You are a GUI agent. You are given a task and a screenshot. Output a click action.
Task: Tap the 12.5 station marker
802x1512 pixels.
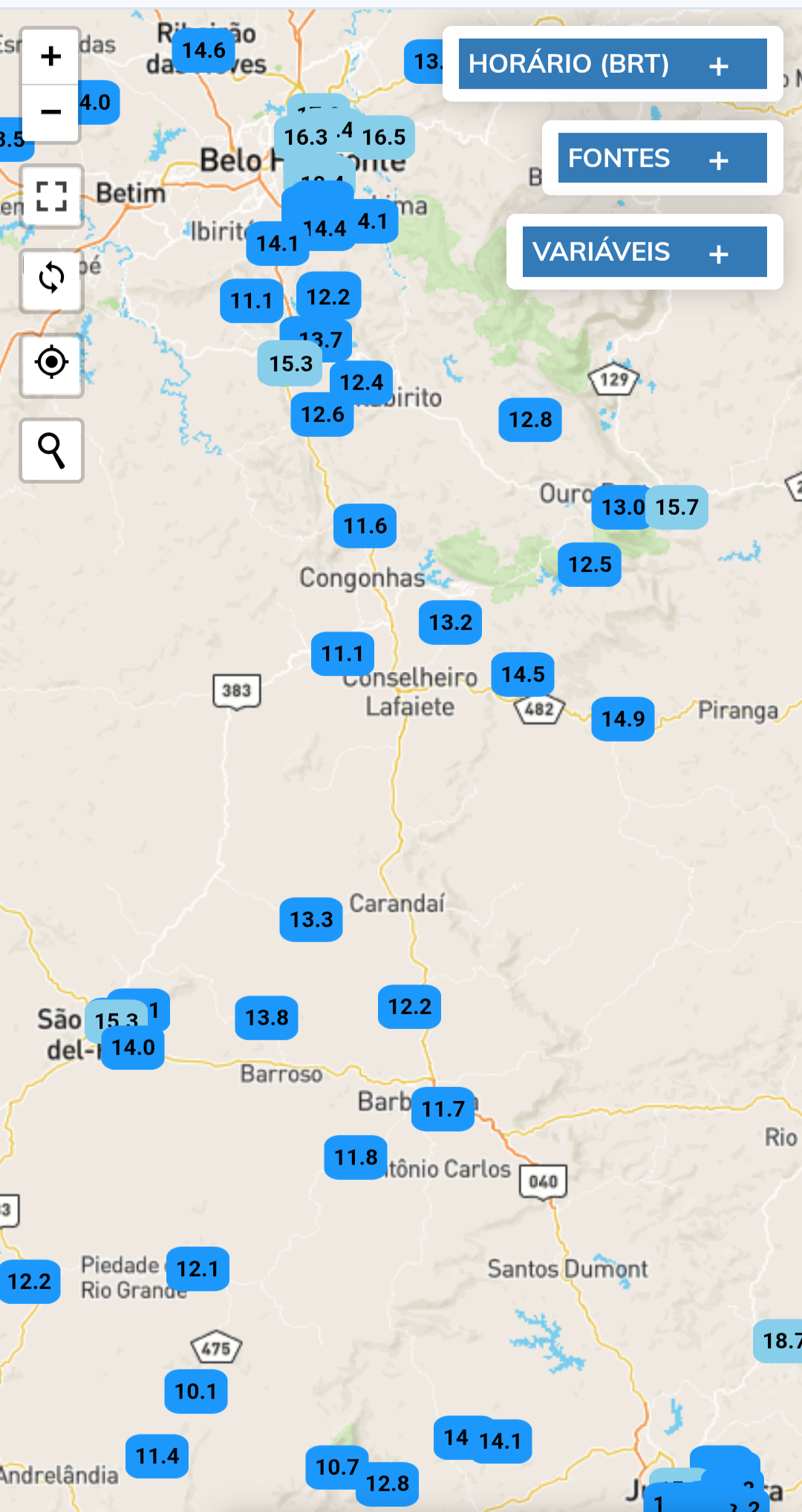590,565
